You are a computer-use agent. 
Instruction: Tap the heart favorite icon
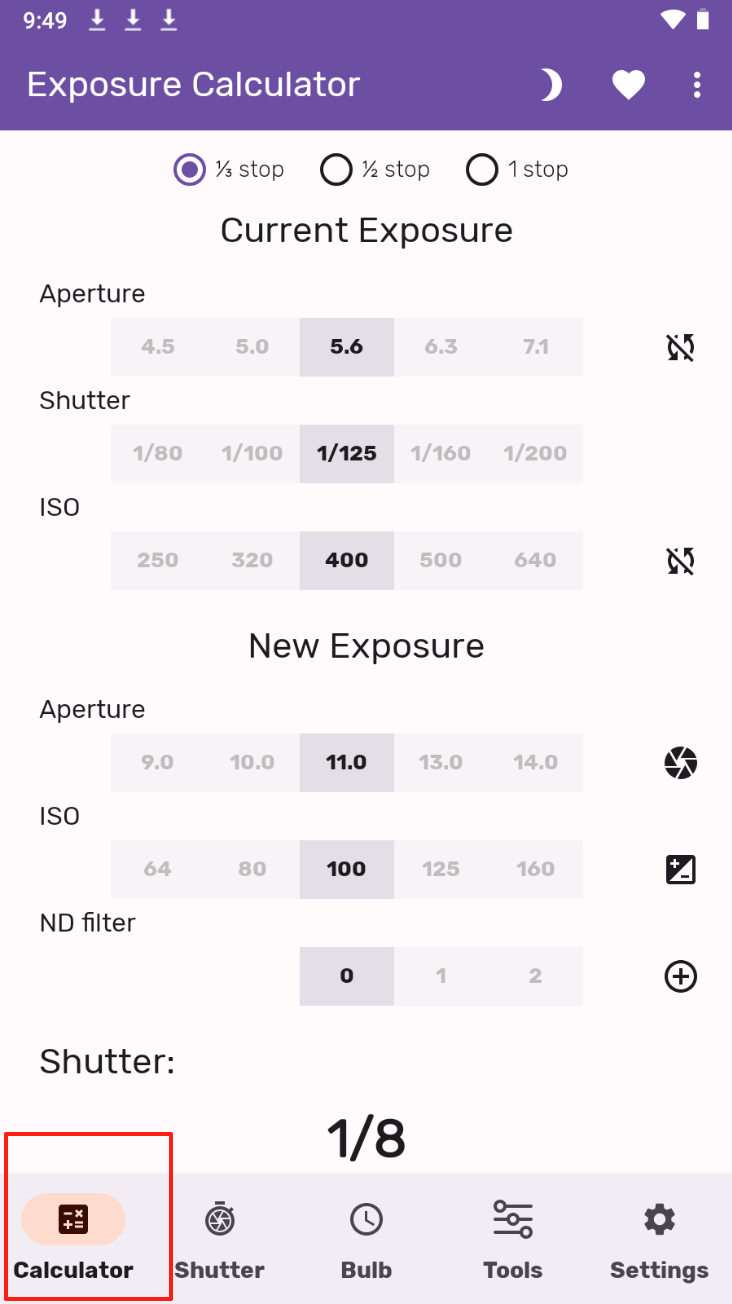pyautogui.click(x=628, y=85)
